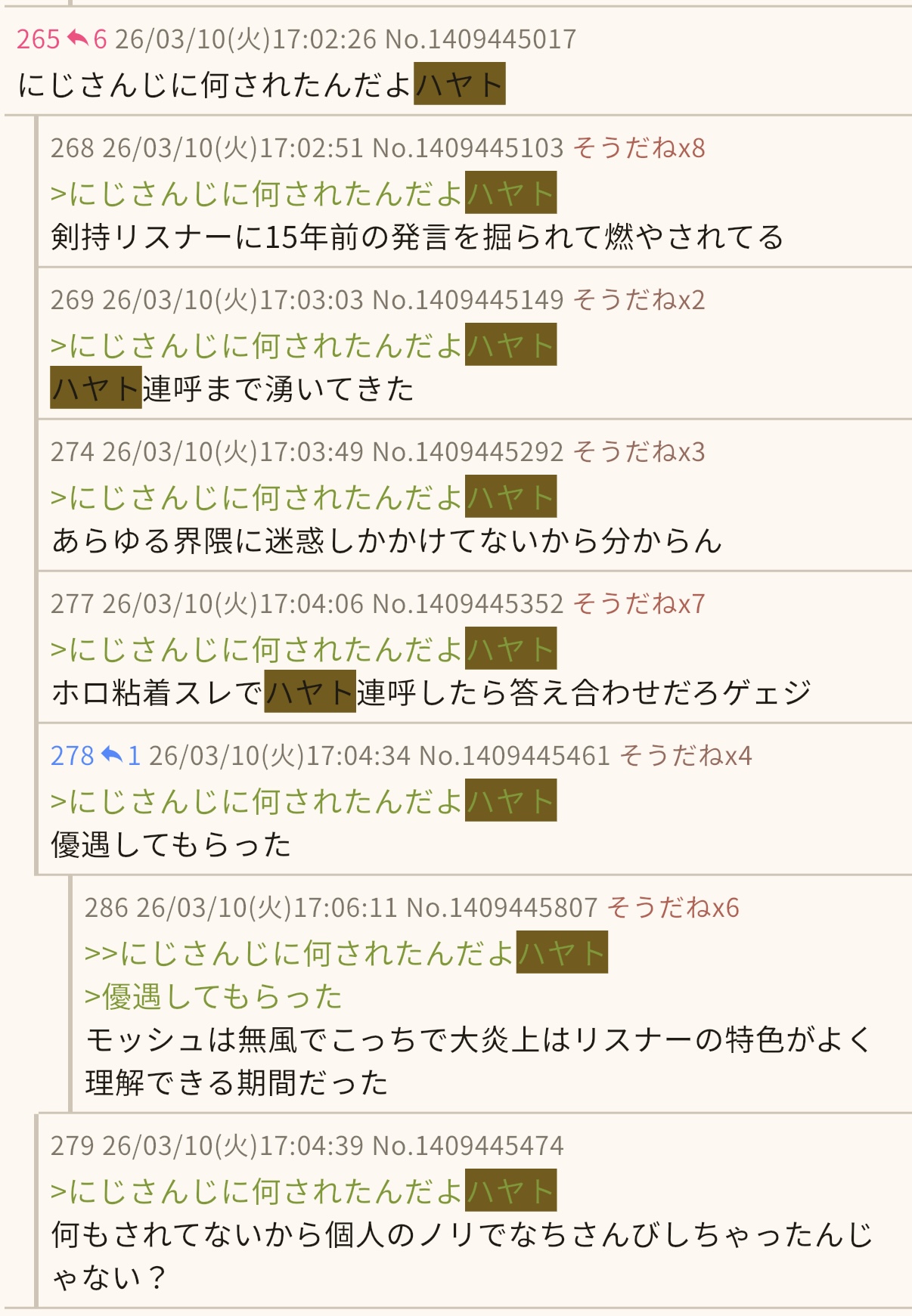The height and width of the screenshot is (1316, 912).
Task: Tap そうだねx2 on post 269
Action: click(x=638, y=300)
